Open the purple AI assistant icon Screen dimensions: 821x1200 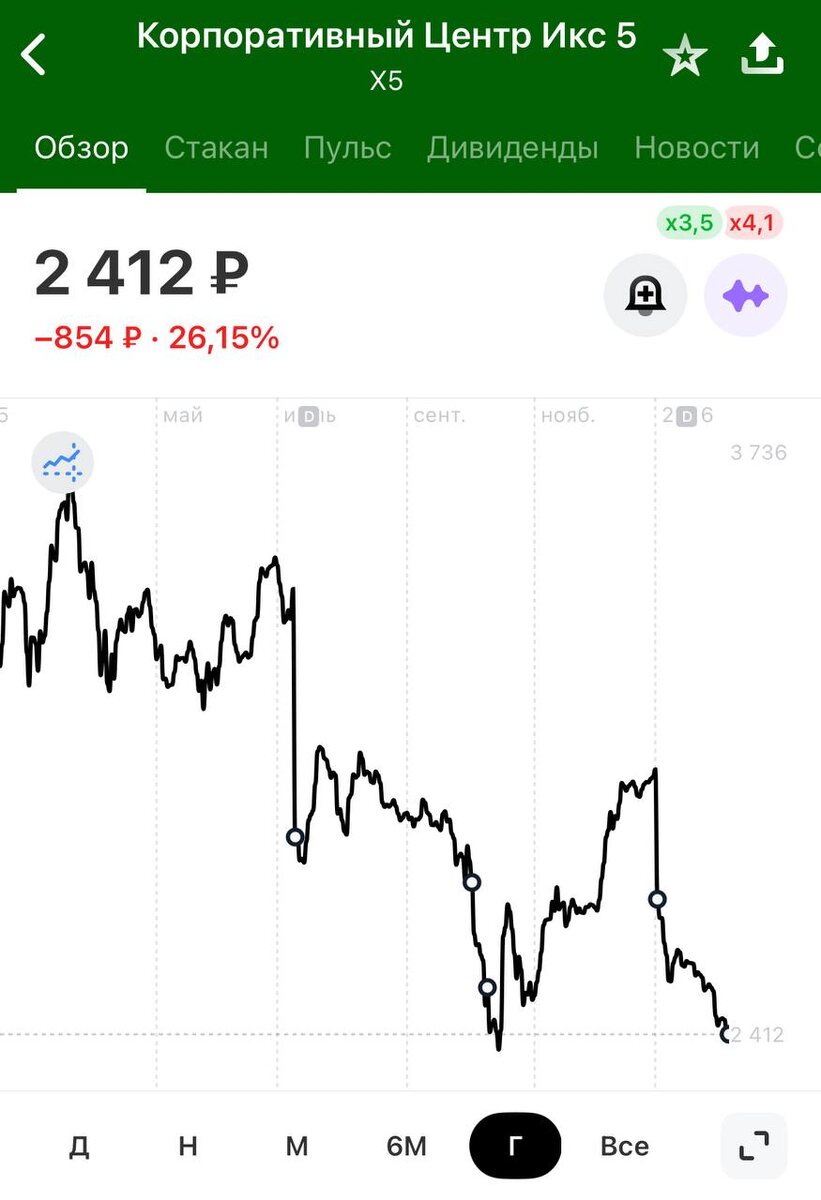tap(745, 294)
